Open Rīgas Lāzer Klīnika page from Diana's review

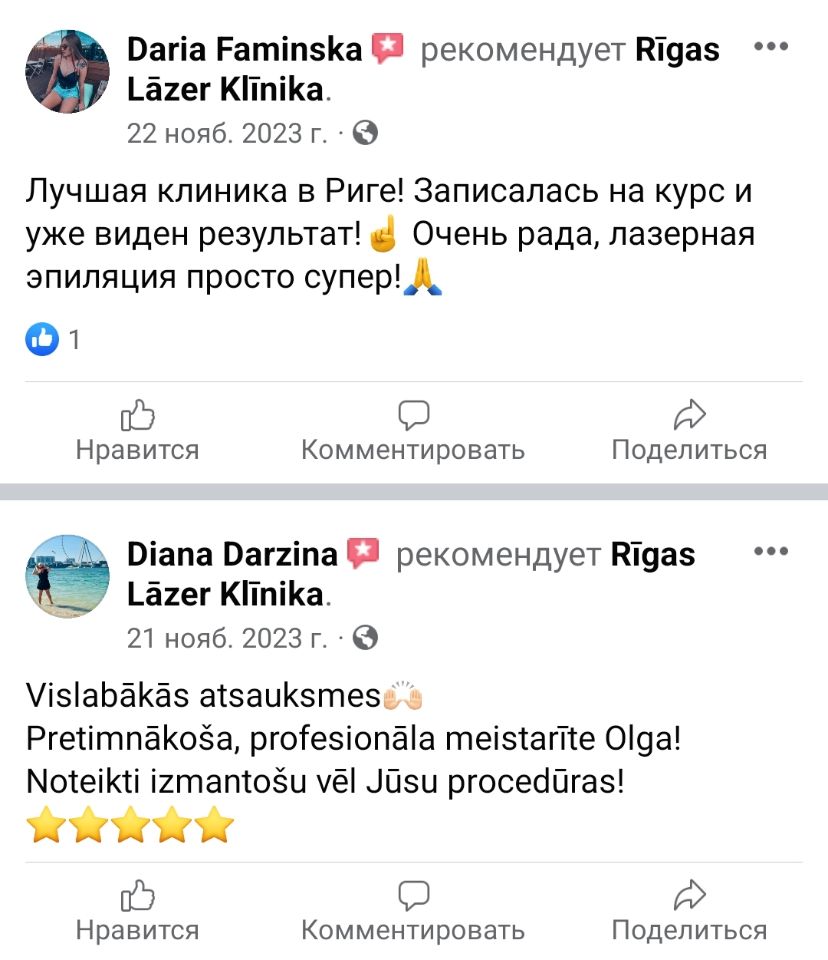click(226, 595)
